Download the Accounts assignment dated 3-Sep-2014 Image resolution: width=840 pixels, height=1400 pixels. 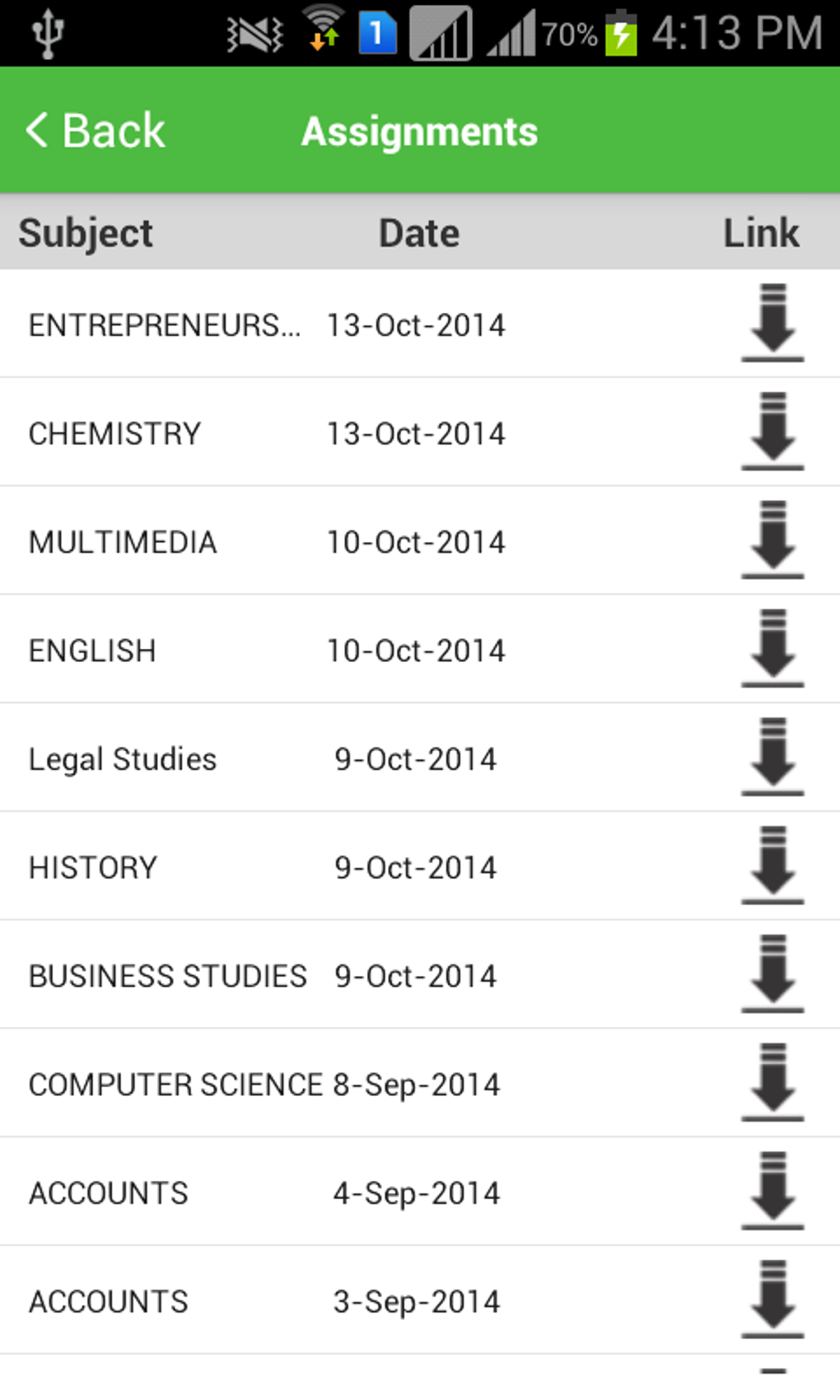pyautogui.click(x=772, y=1300)
